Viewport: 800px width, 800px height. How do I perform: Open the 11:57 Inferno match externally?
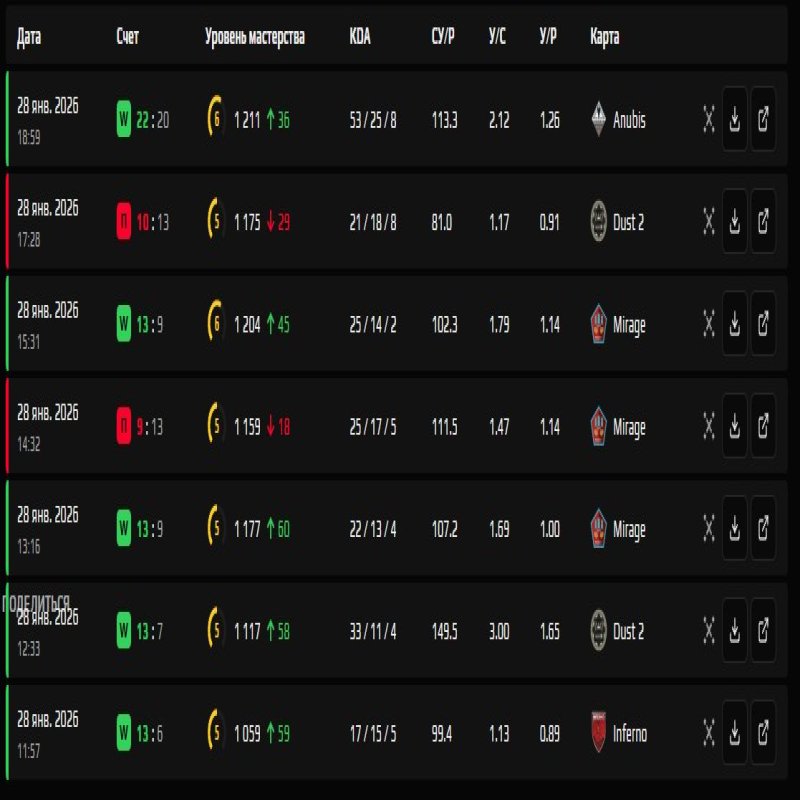pos(763,733)
